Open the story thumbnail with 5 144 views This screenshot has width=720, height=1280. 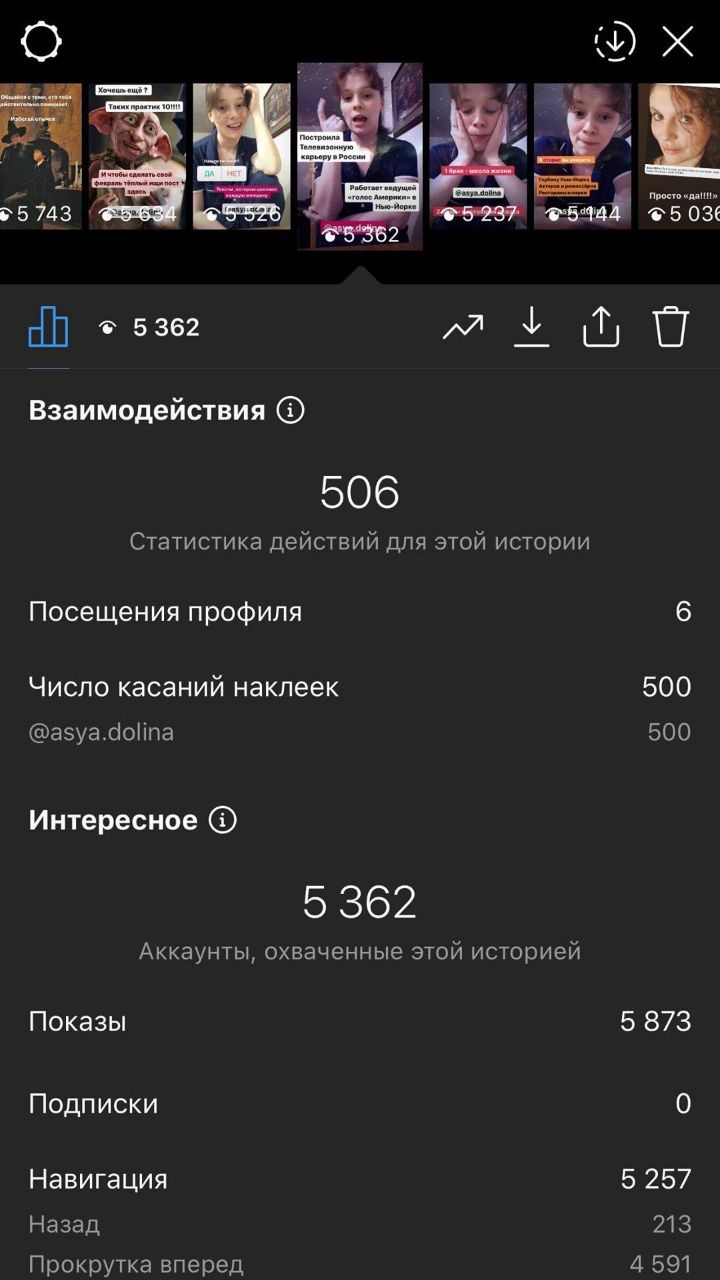coord(582,156)
